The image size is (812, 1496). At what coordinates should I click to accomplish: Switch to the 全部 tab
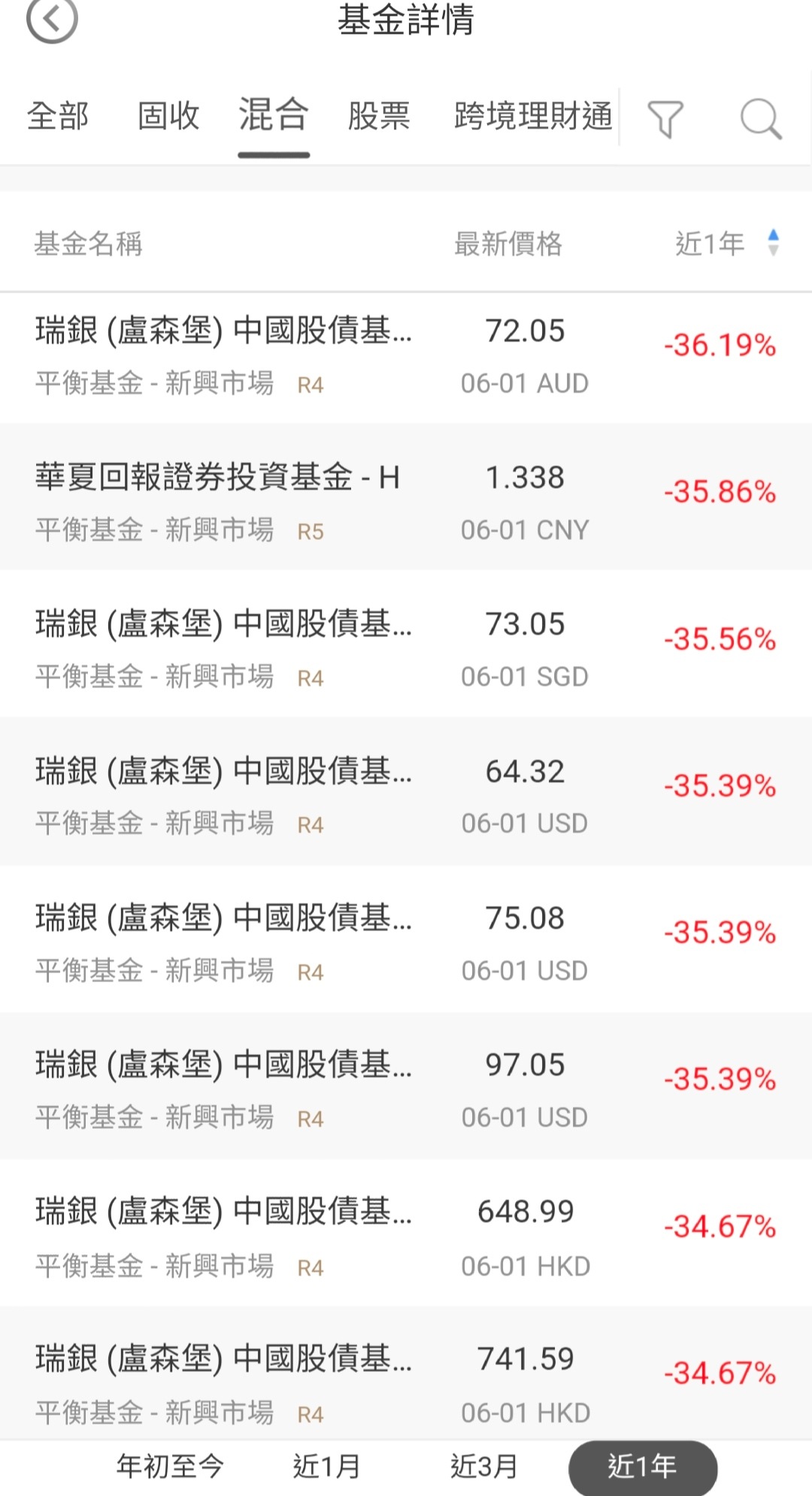tap(58, 117)
